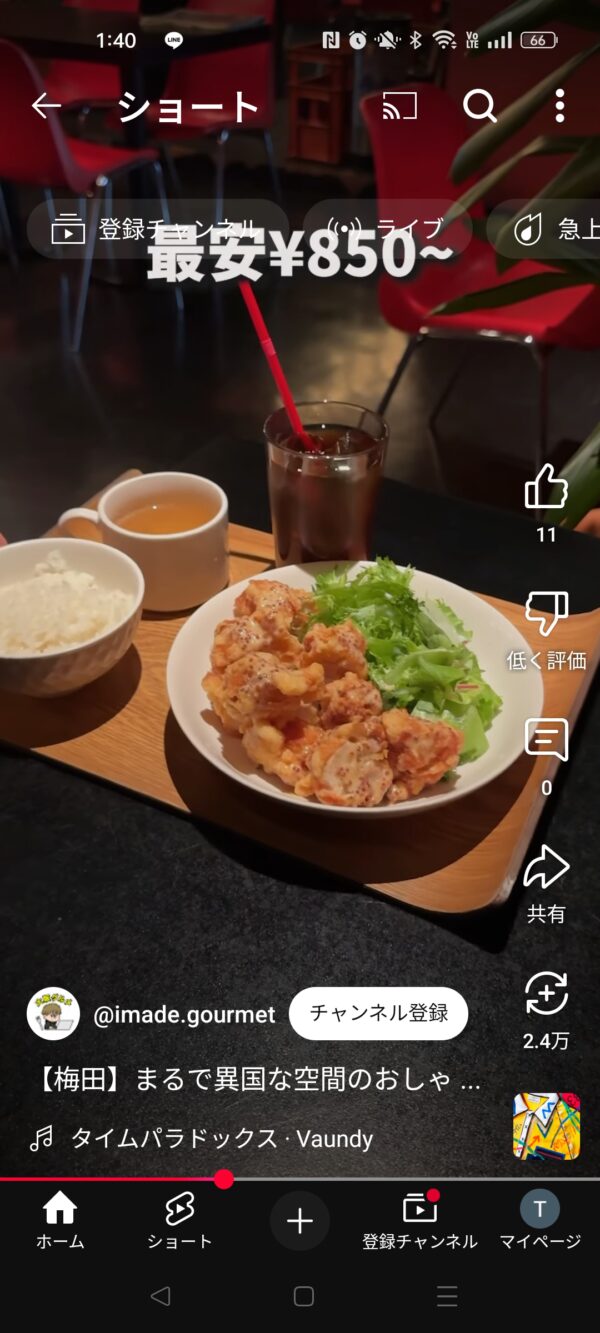The width and height of the screenshot is (600, 1333).
Task: Switch to the ショート tab
Action: pos(180,1221)
